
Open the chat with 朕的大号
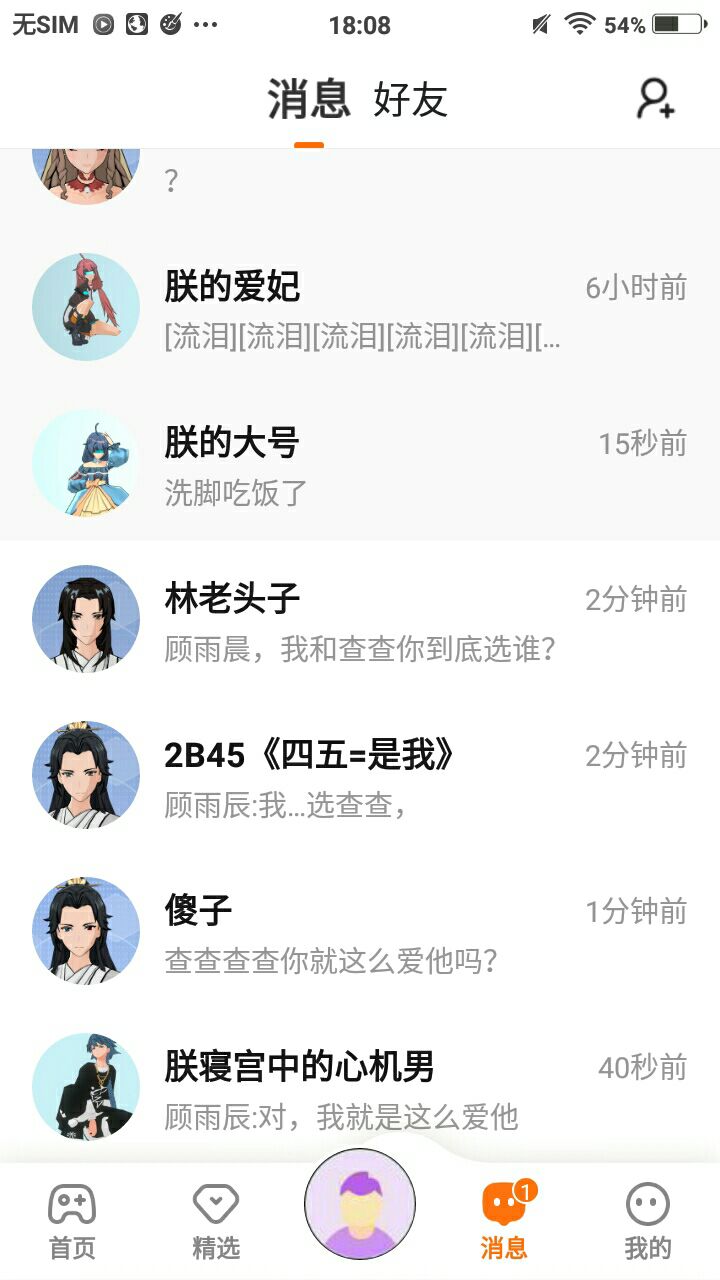tap(360, 463)
